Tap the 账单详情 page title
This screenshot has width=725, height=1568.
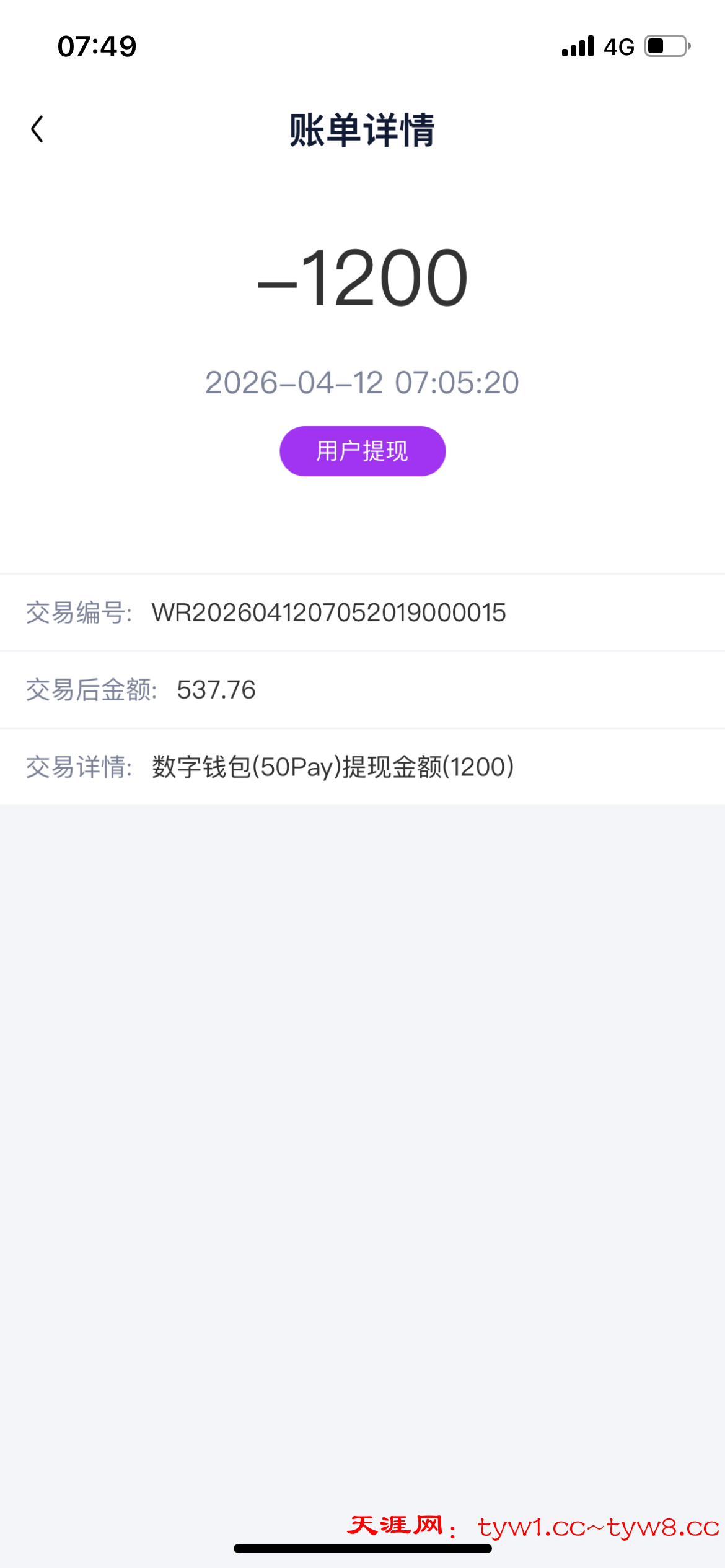point(362,128)
